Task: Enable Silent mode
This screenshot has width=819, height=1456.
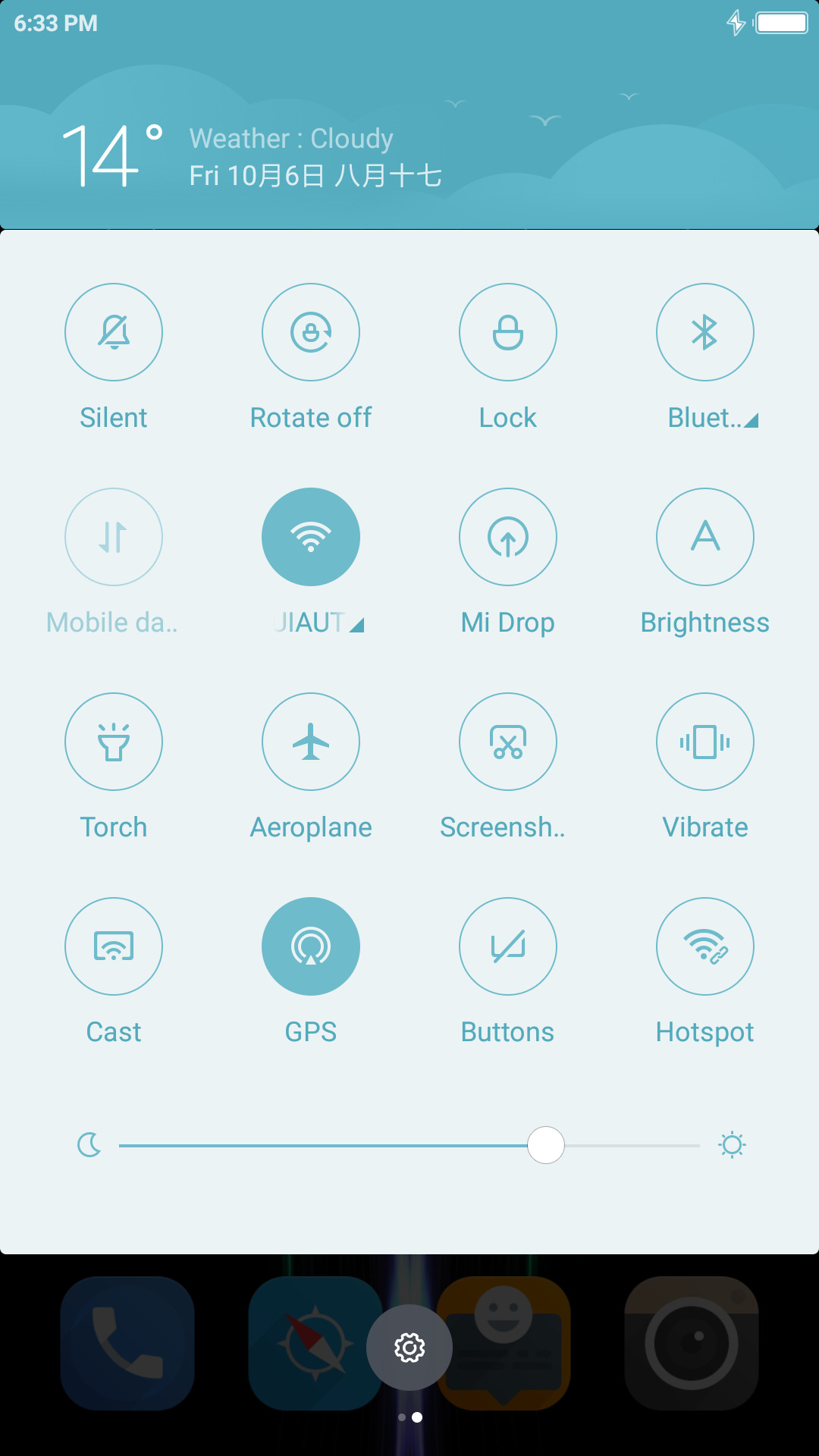Action: click(114, 332)
